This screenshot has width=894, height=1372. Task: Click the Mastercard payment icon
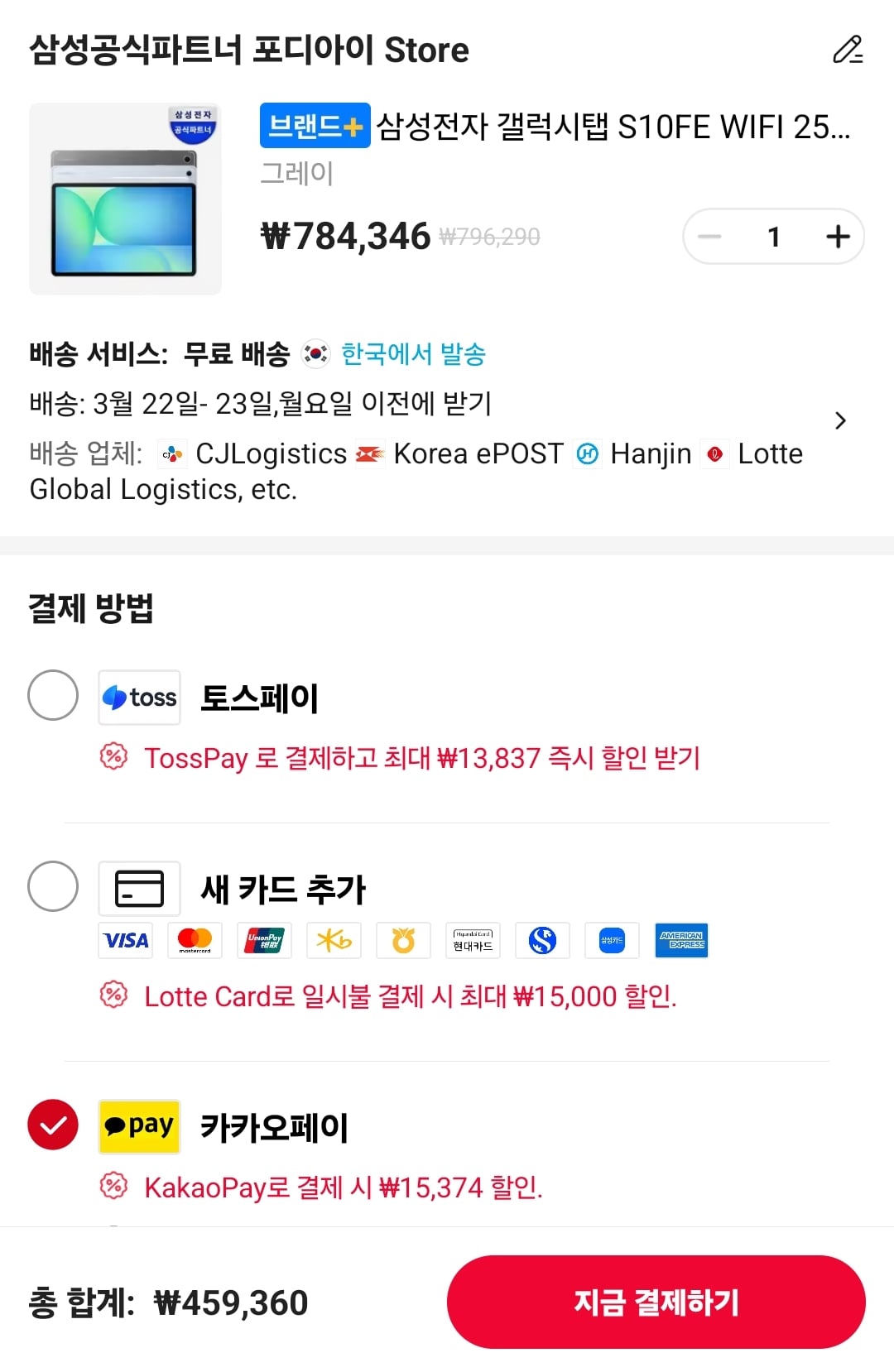click(x=195, y=940)
